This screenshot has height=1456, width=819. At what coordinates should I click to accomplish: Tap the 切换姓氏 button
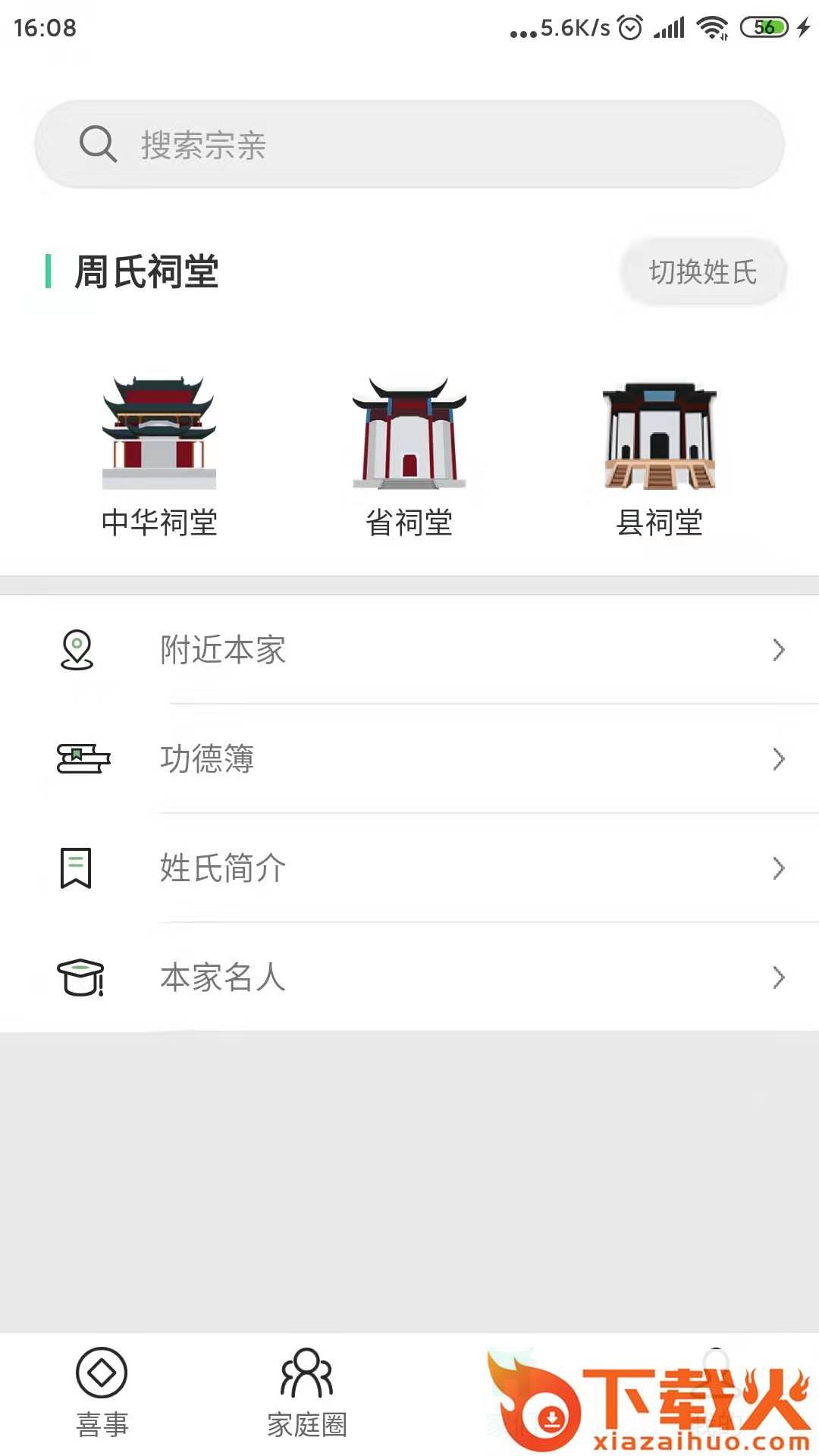pyautogui.click(x=703, y=271)
